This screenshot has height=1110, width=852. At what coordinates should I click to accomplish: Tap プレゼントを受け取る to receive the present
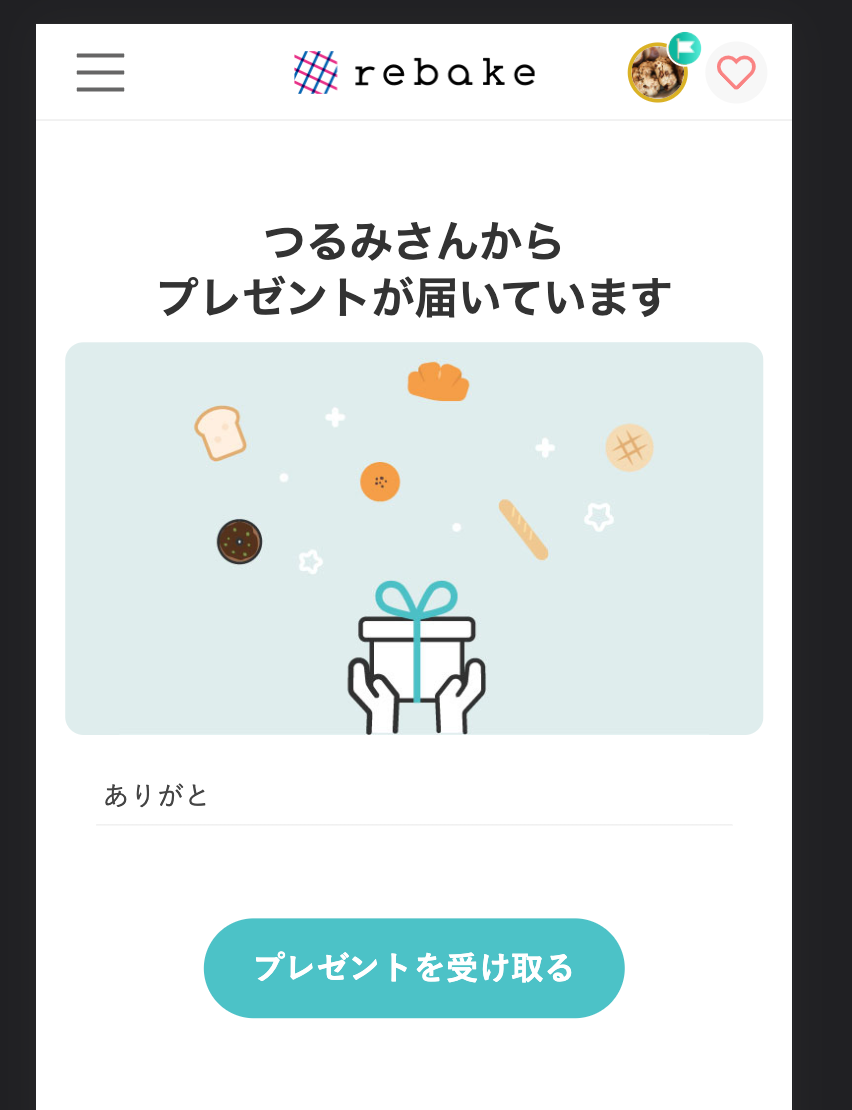(414, 968)
